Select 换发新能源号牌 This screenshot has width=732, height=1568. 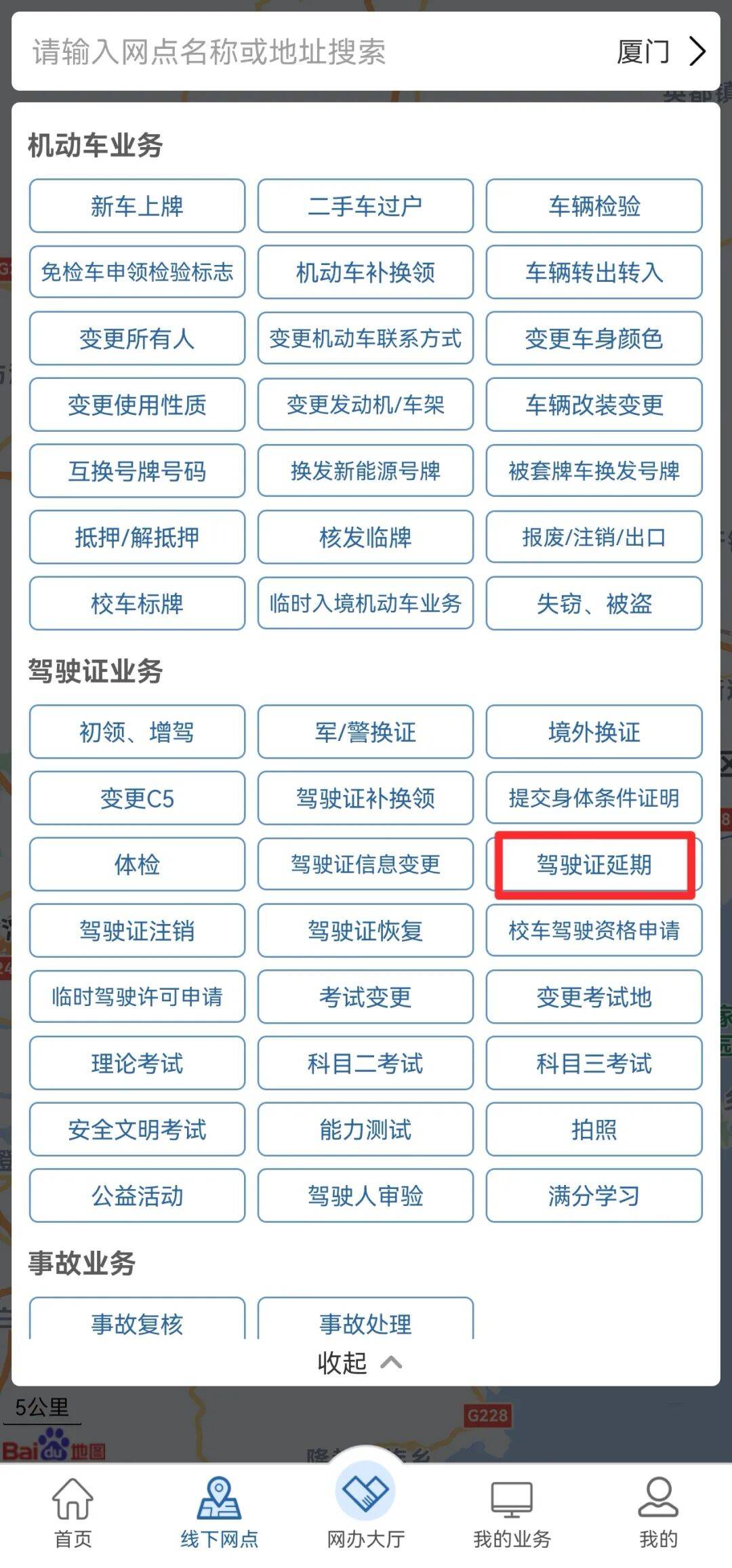[365, 470]
